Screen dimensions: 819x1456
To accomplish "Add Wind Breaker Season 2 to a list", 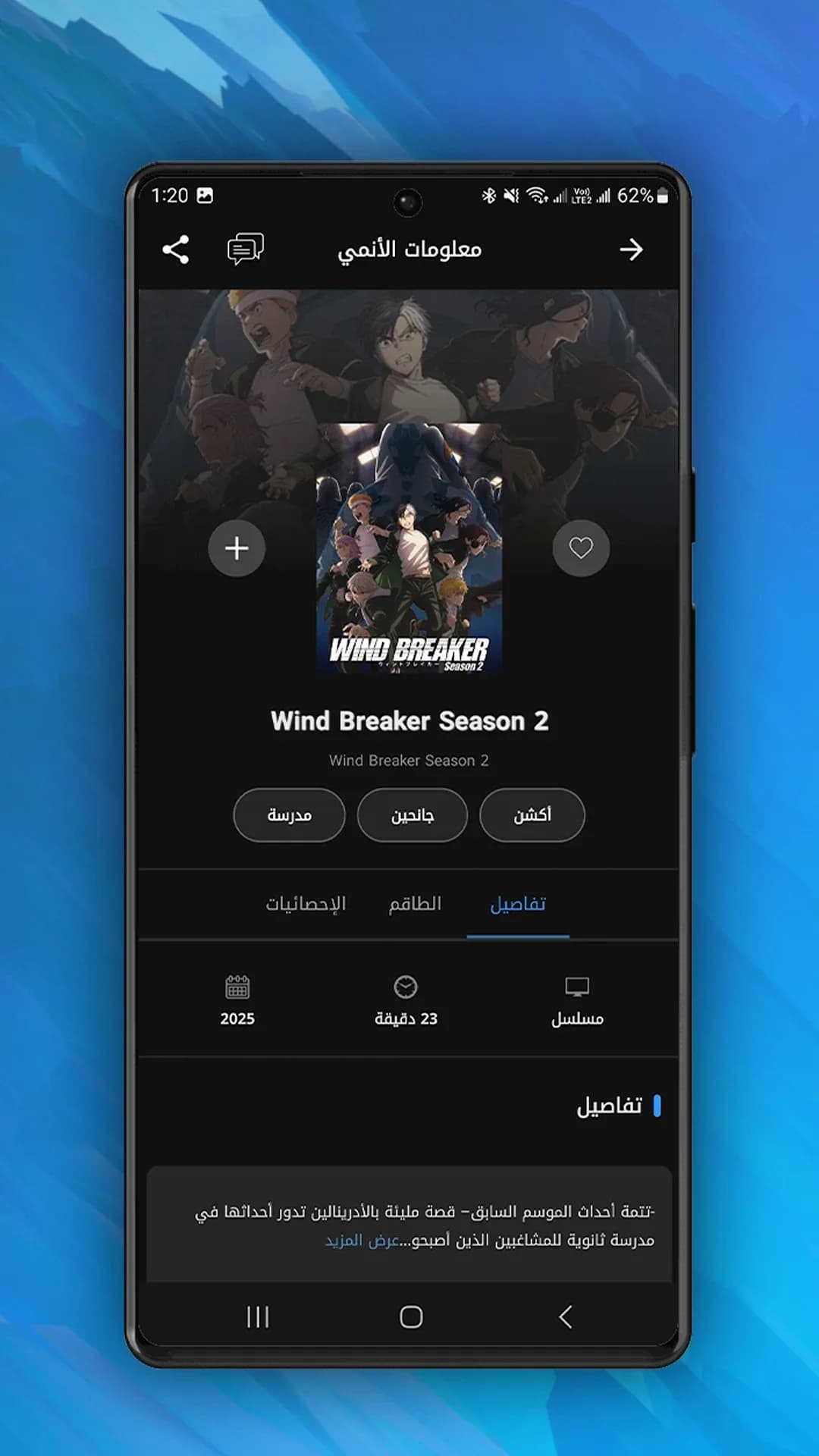I will coord(237,548).
